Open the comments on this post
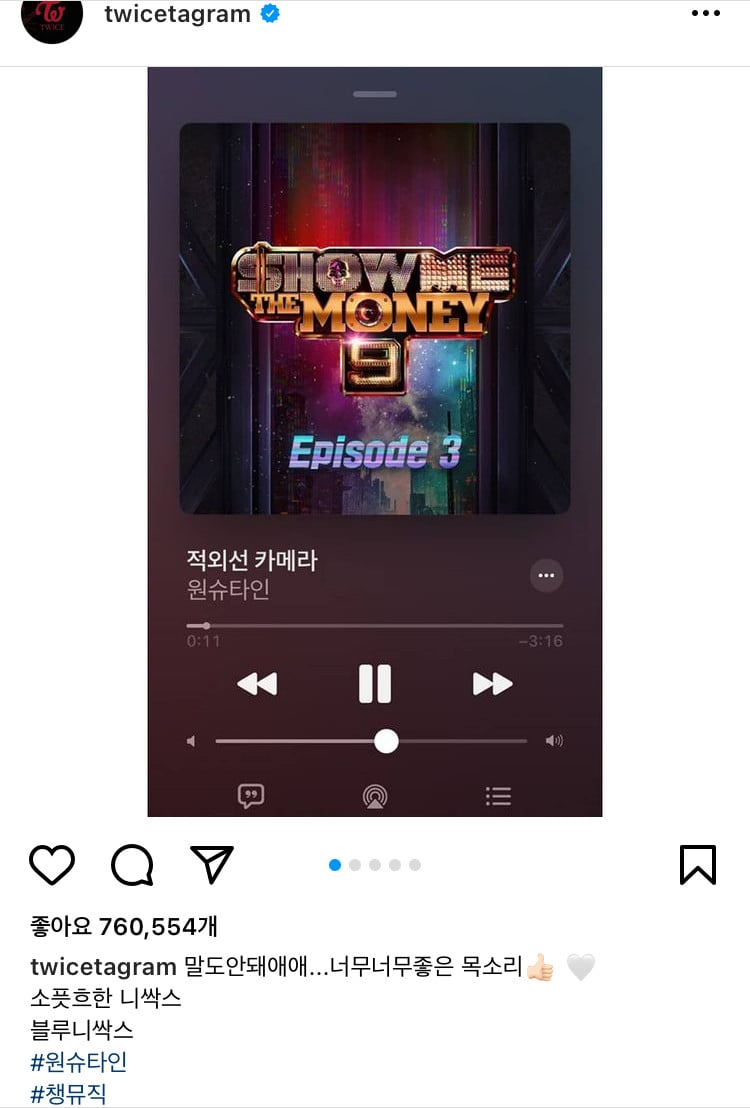Image resolution: width=750 pixels, height=1108 pixels. click(132, 865)
